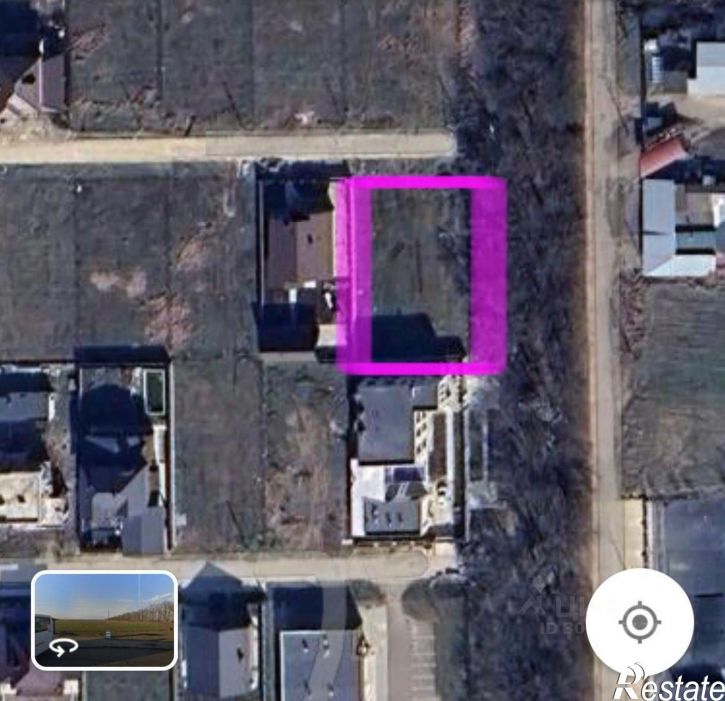Center map on my current location
The height and width of the screenshot is (701, 725).
click(x=639, y=622)
